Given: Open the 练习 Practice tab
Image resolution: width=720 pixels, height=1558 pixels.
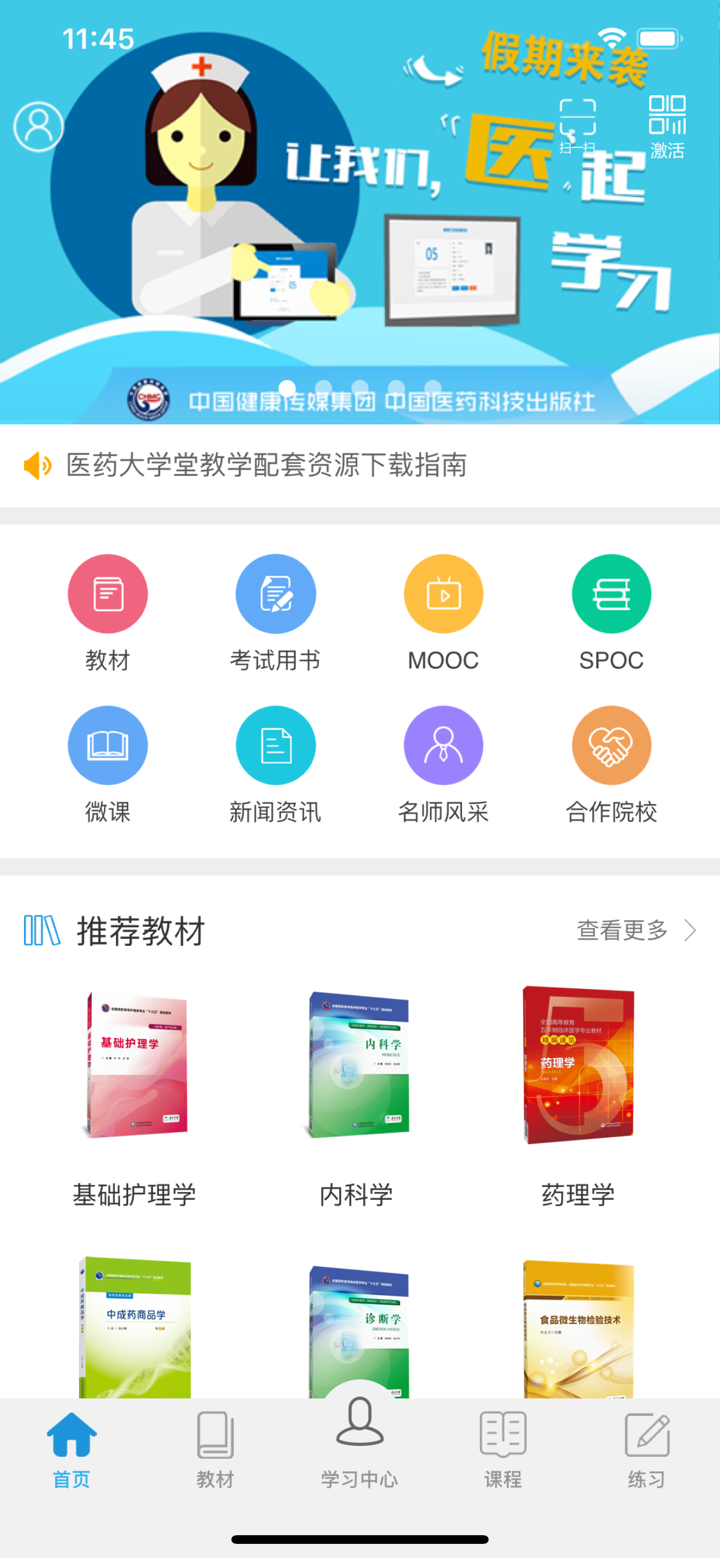Looking at the screenshot, I should [646, 1447].
